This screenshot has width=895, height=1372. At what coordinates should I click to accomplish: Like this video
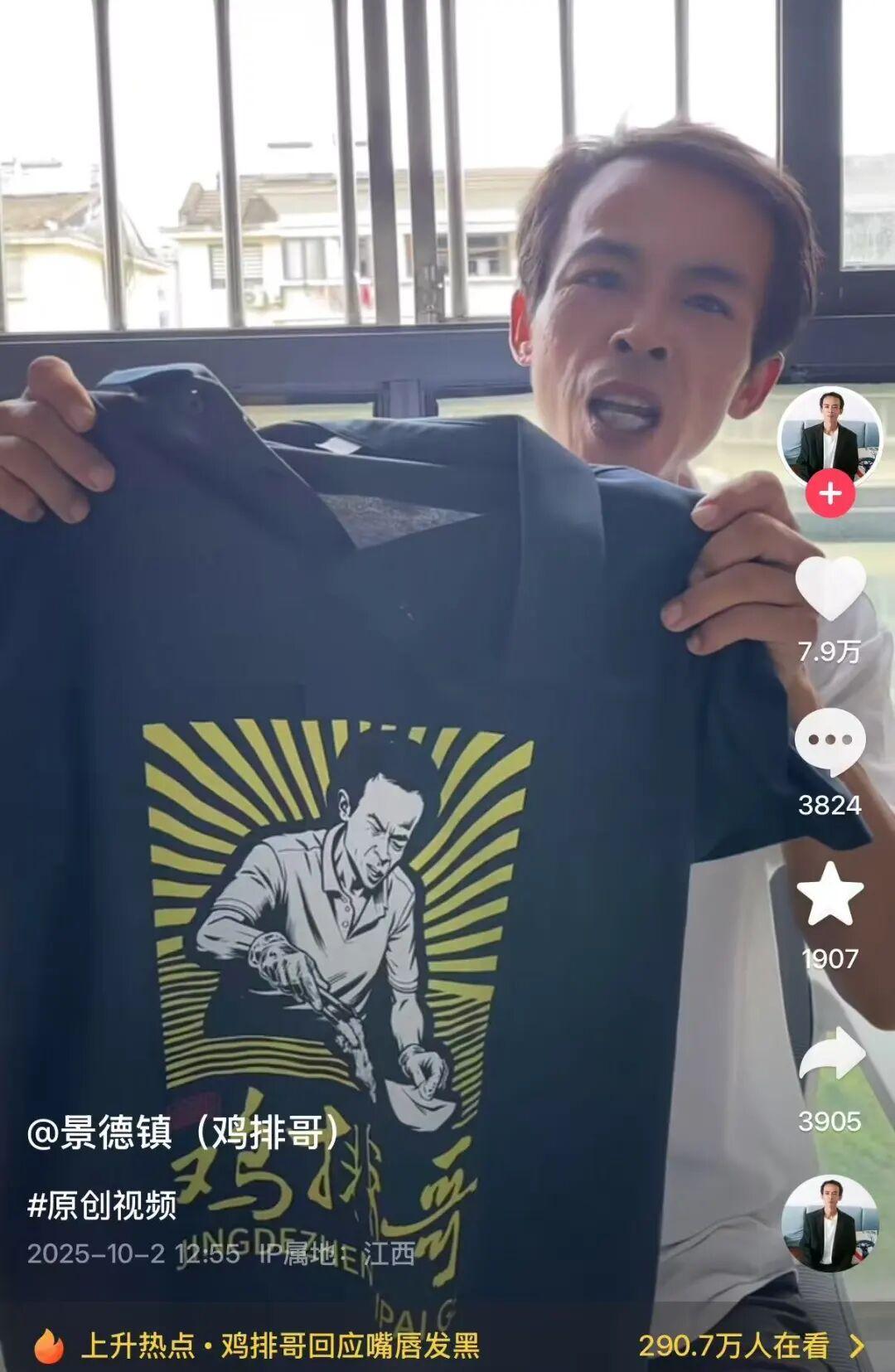[830, 588]
